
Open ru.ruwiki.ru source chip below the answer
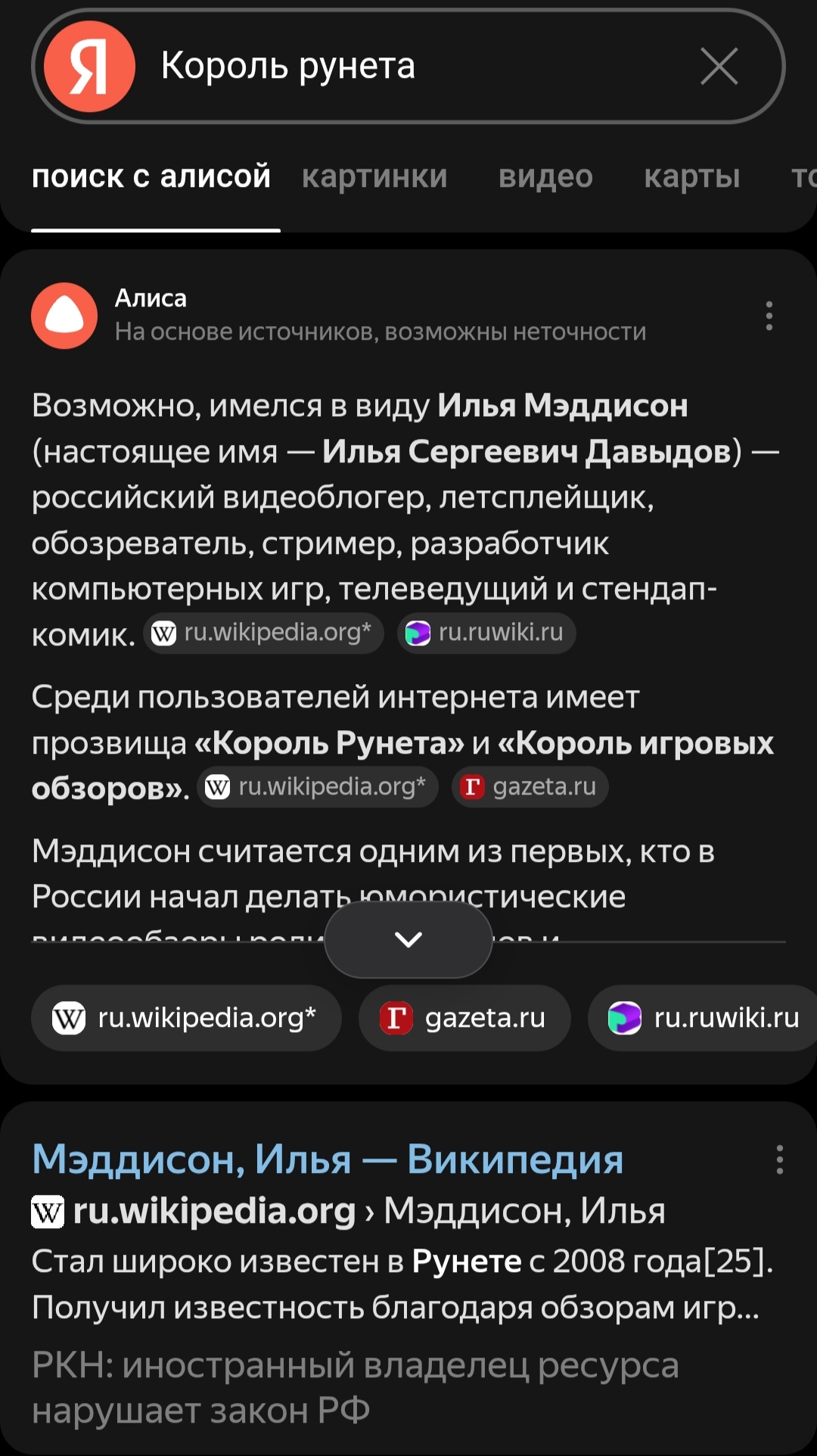(x=704, y=1018)
